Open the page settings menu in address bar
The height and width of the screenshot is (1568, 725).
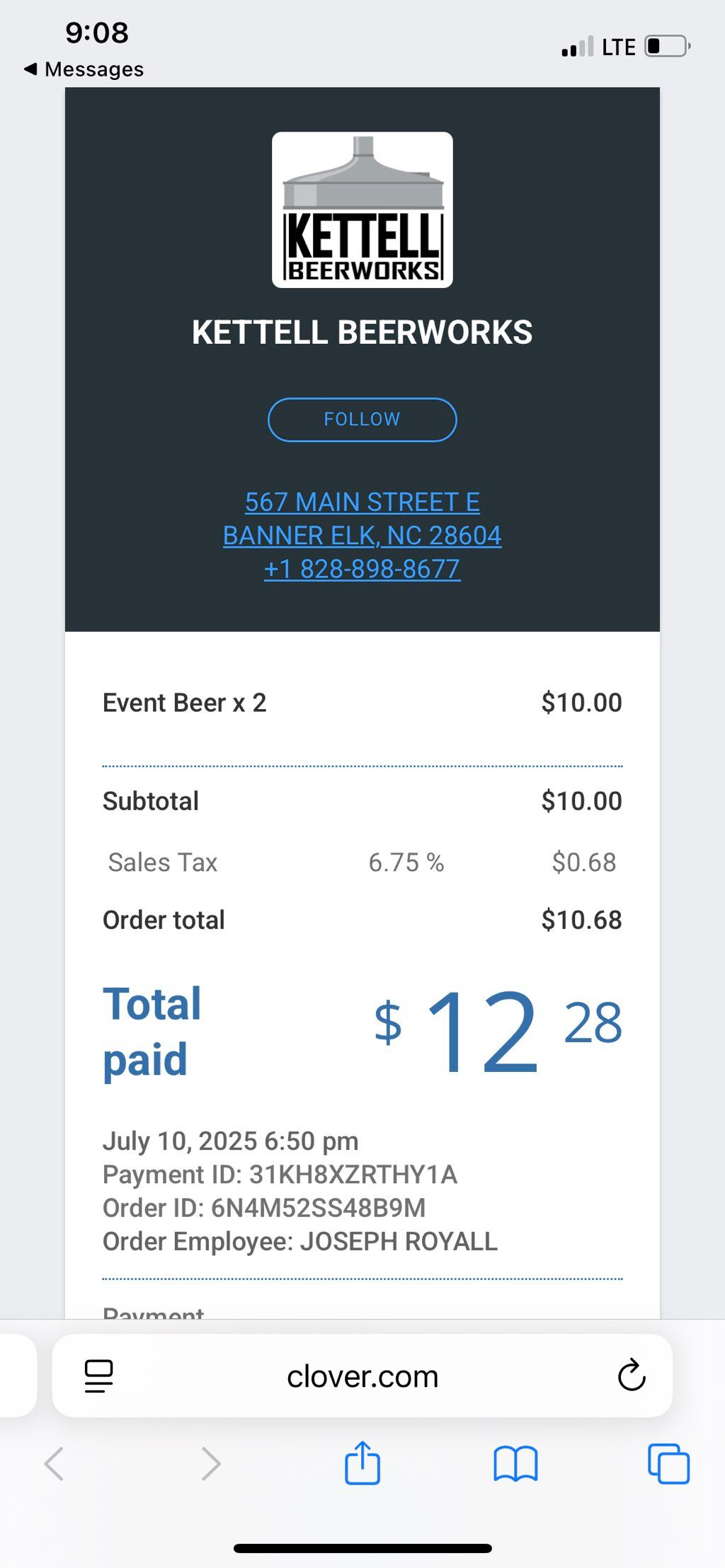[x=98, y=1376]
